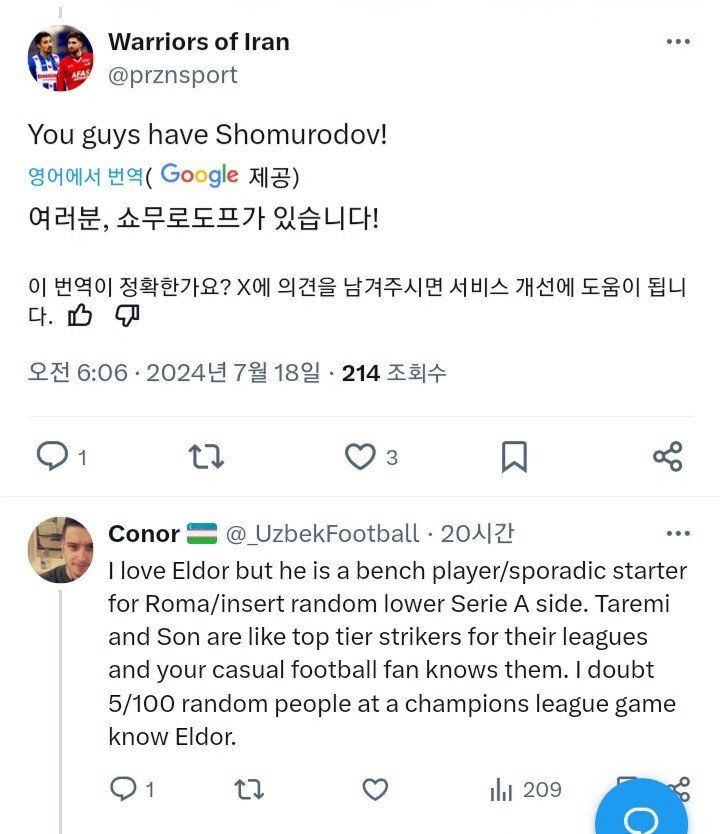
Task: Rate the translation with thumbs up
Action: coord(80,316)
